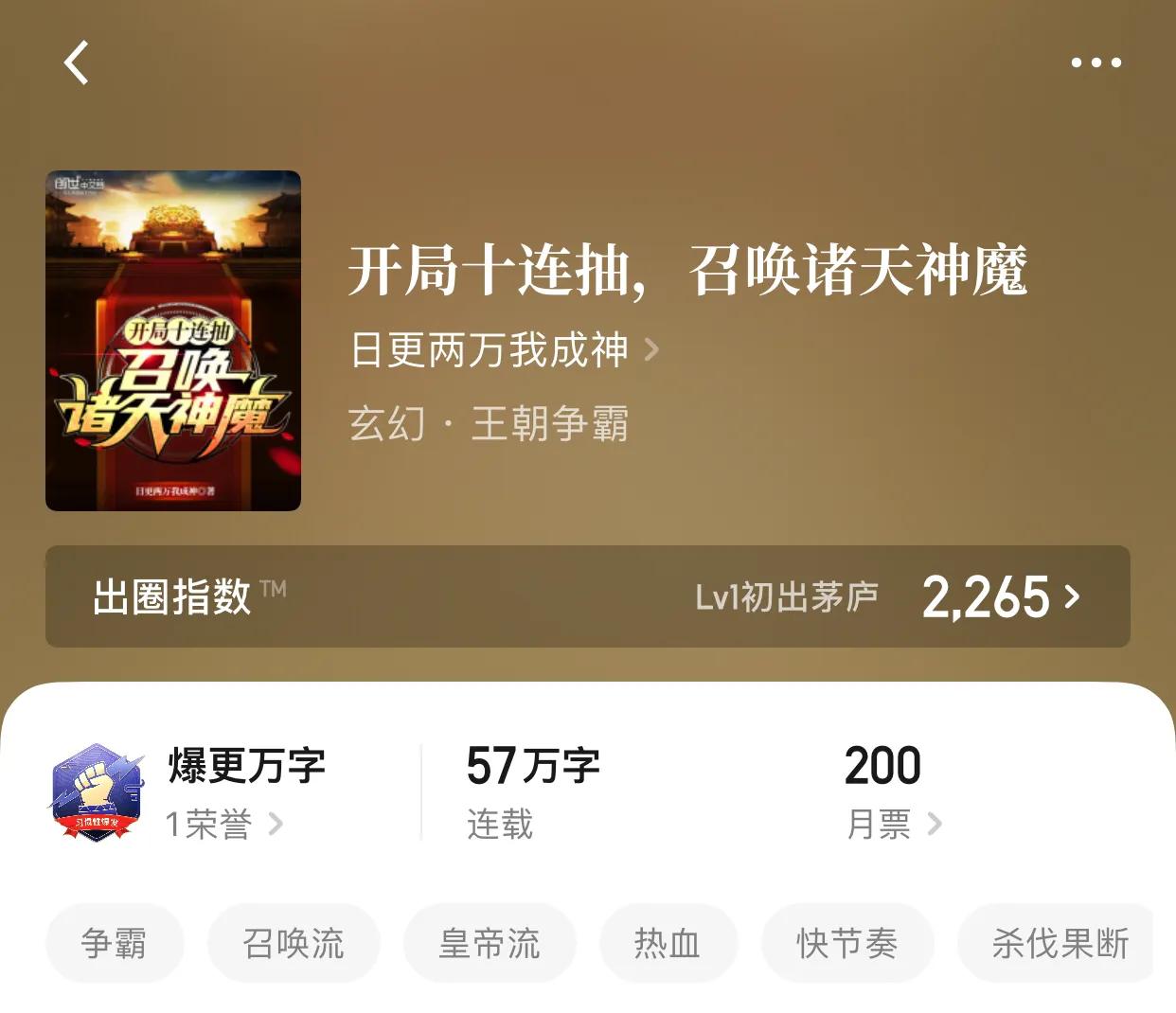The height and width of the screenshot is (1013, 1176).
Task: Select the 召唤流 tag chip
Action: click(x=294, y=943)
